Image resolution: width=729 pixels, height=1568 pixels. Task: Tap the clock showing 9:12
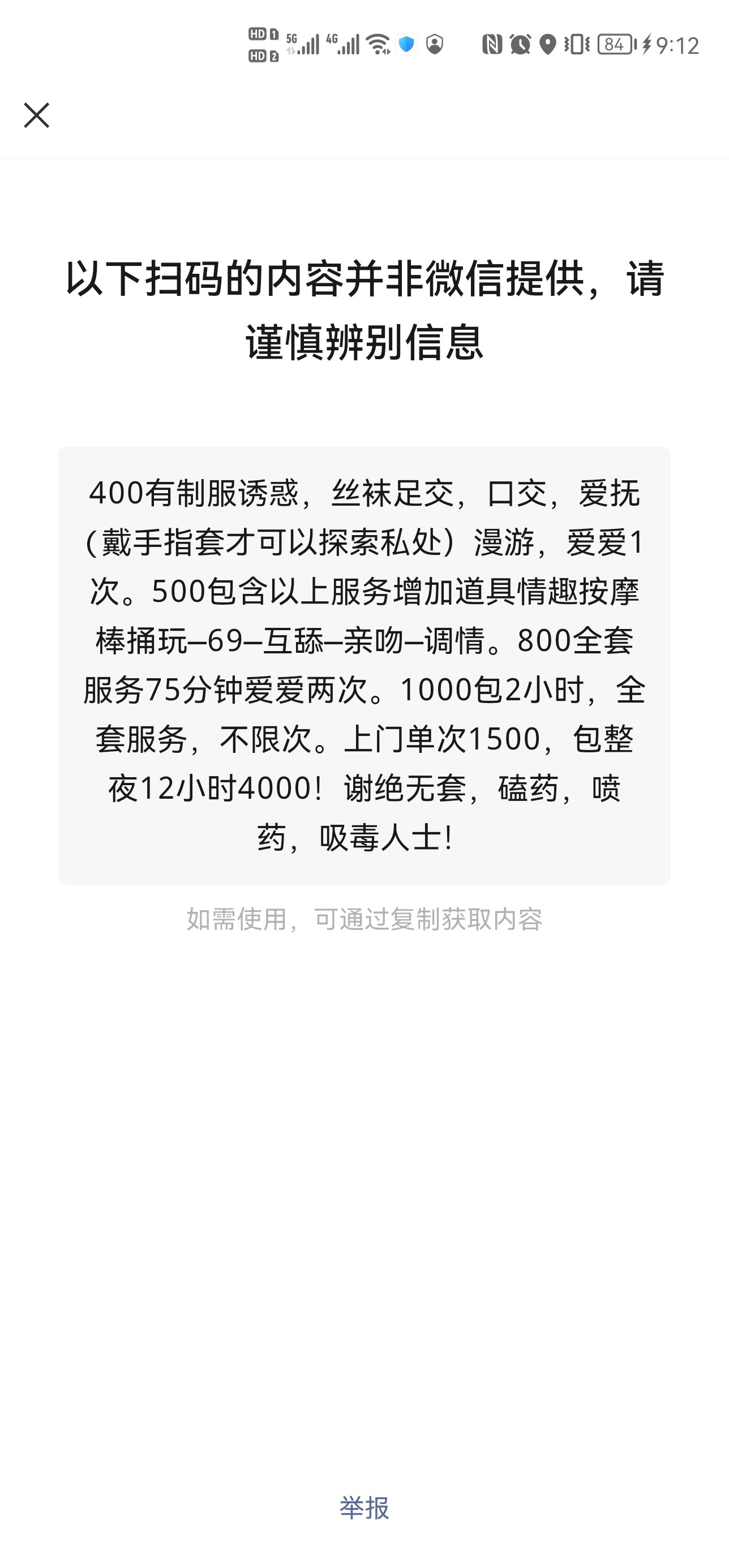[677, 46]
